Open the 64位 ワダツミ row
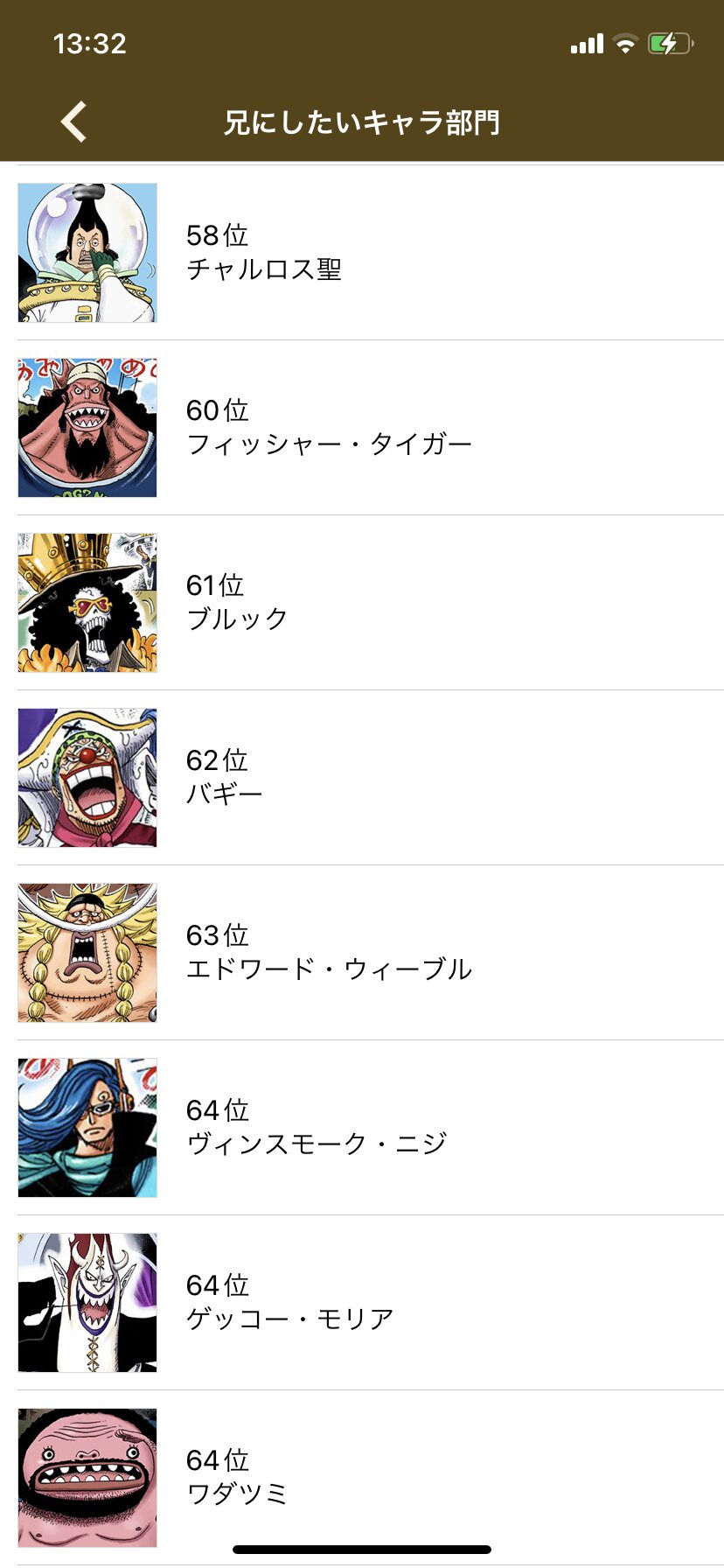 tap(362, 1476)
